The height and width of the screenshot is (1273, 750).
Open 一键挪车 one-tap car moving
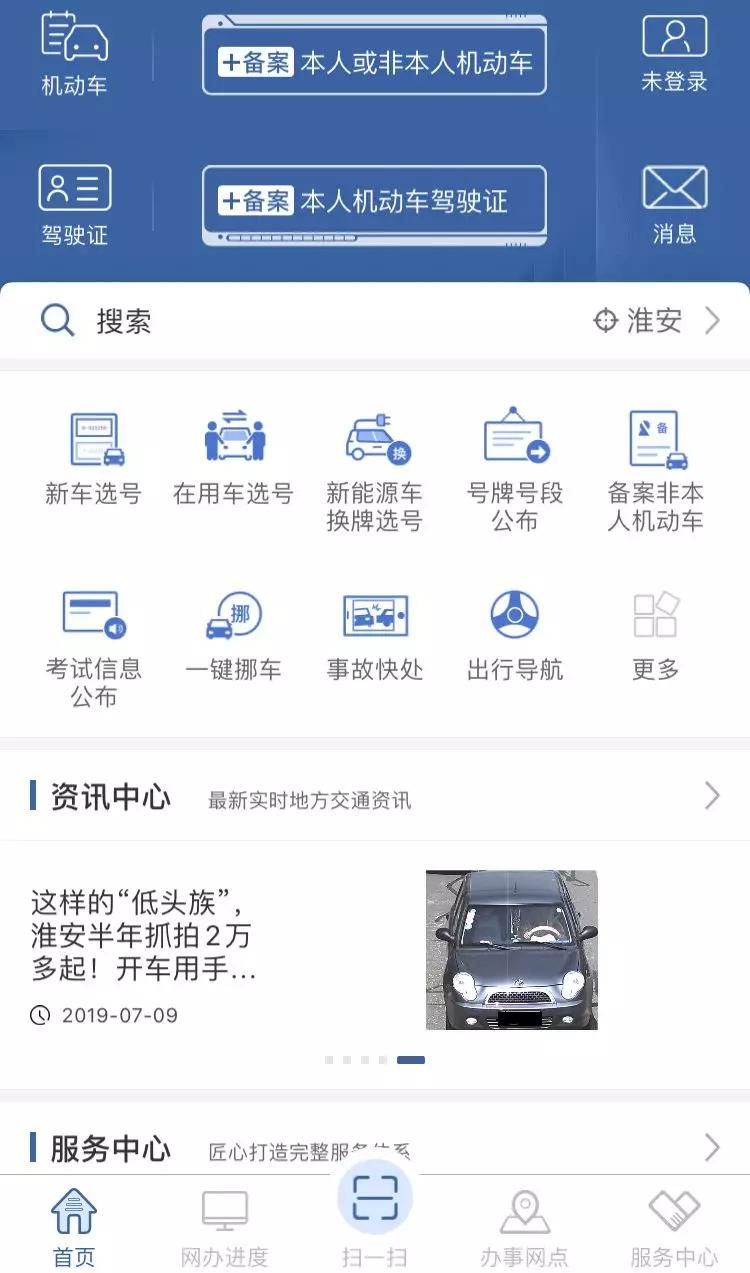[x=233, y=620]
